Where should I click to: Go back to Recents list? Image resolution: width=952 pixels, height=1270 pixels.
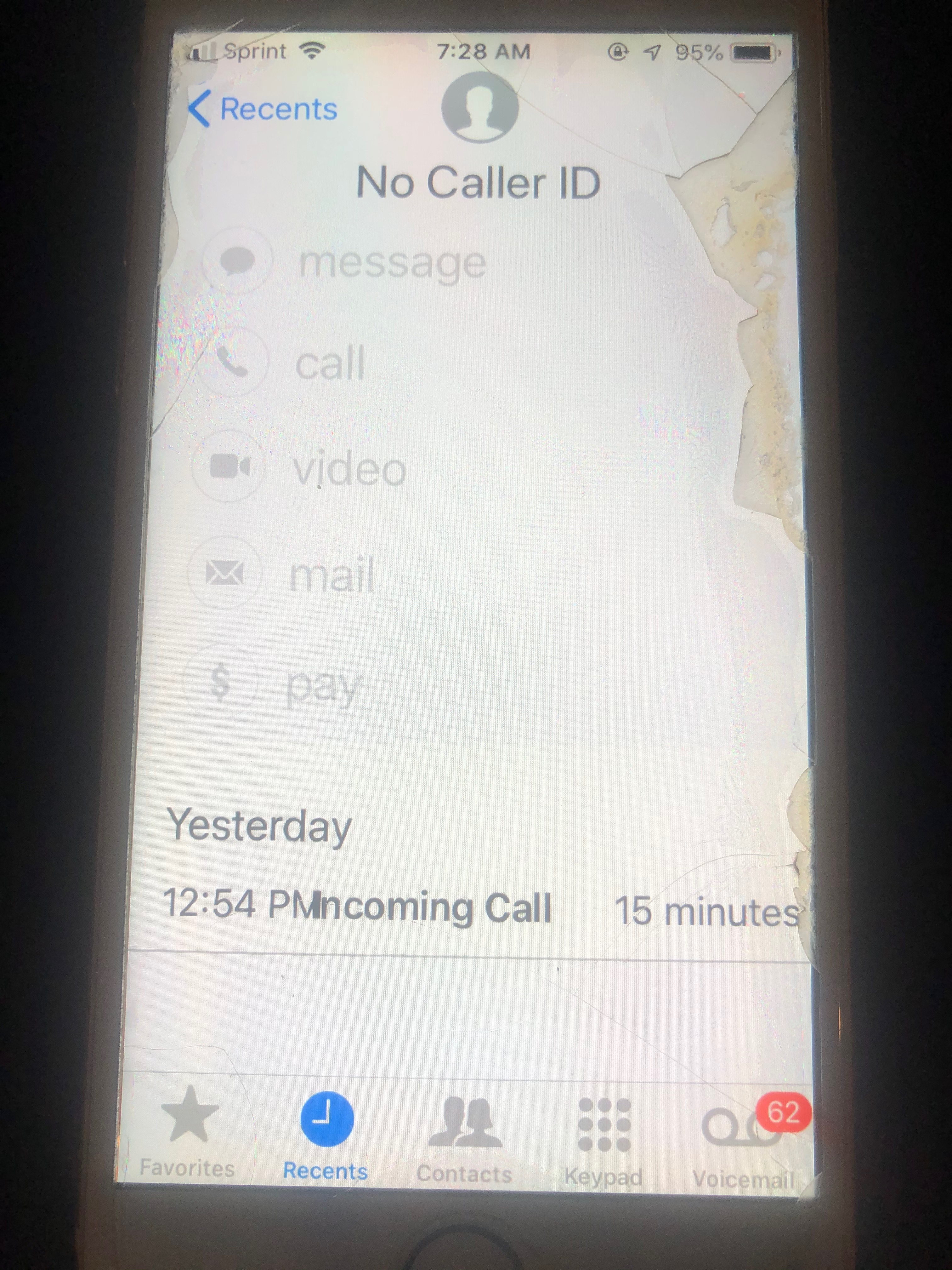point(263,109)
